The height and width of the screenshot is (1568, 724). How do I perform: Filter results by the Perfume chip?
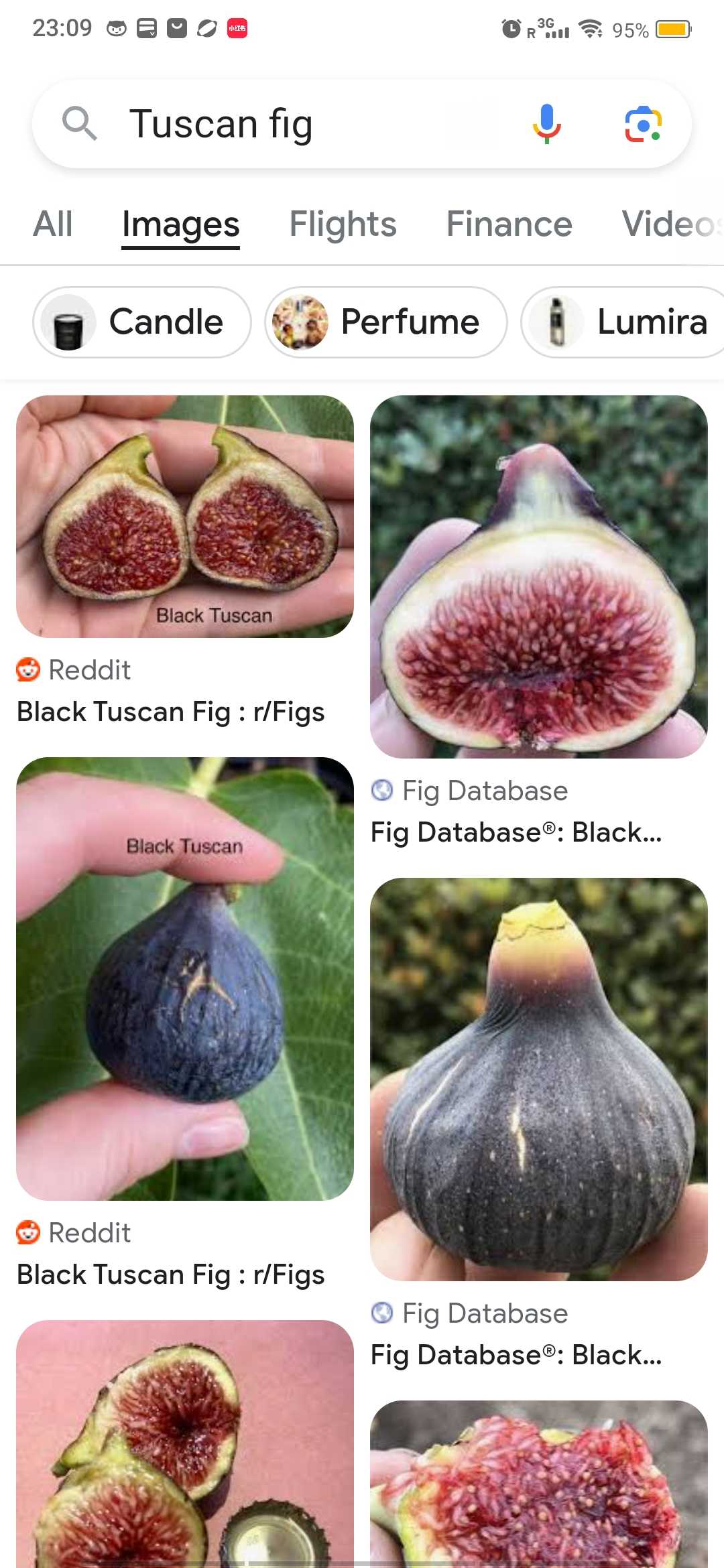[386, 322]
